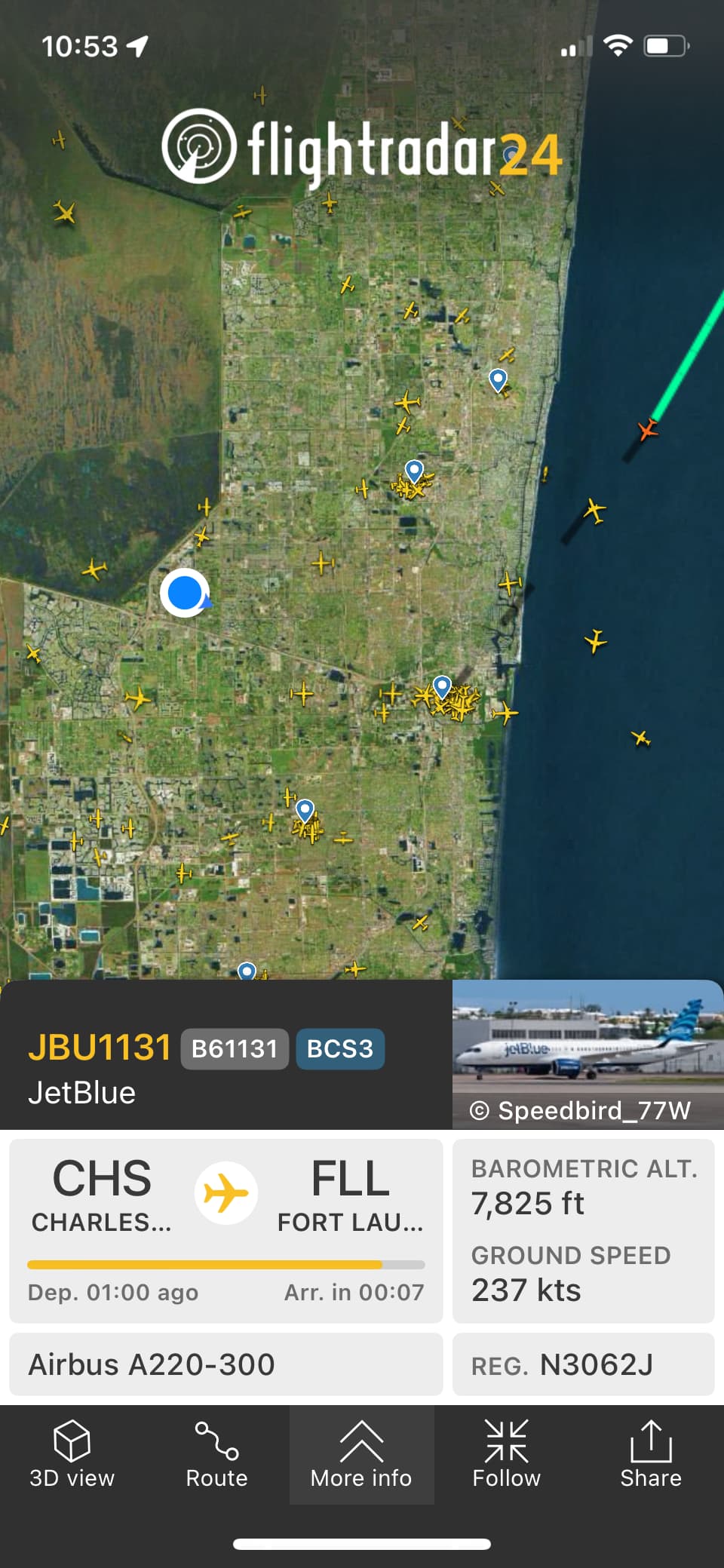This screenshot has width=724, height=1568.
Task: Open the CHS to FLL route card
Action: pos(225,1230)
